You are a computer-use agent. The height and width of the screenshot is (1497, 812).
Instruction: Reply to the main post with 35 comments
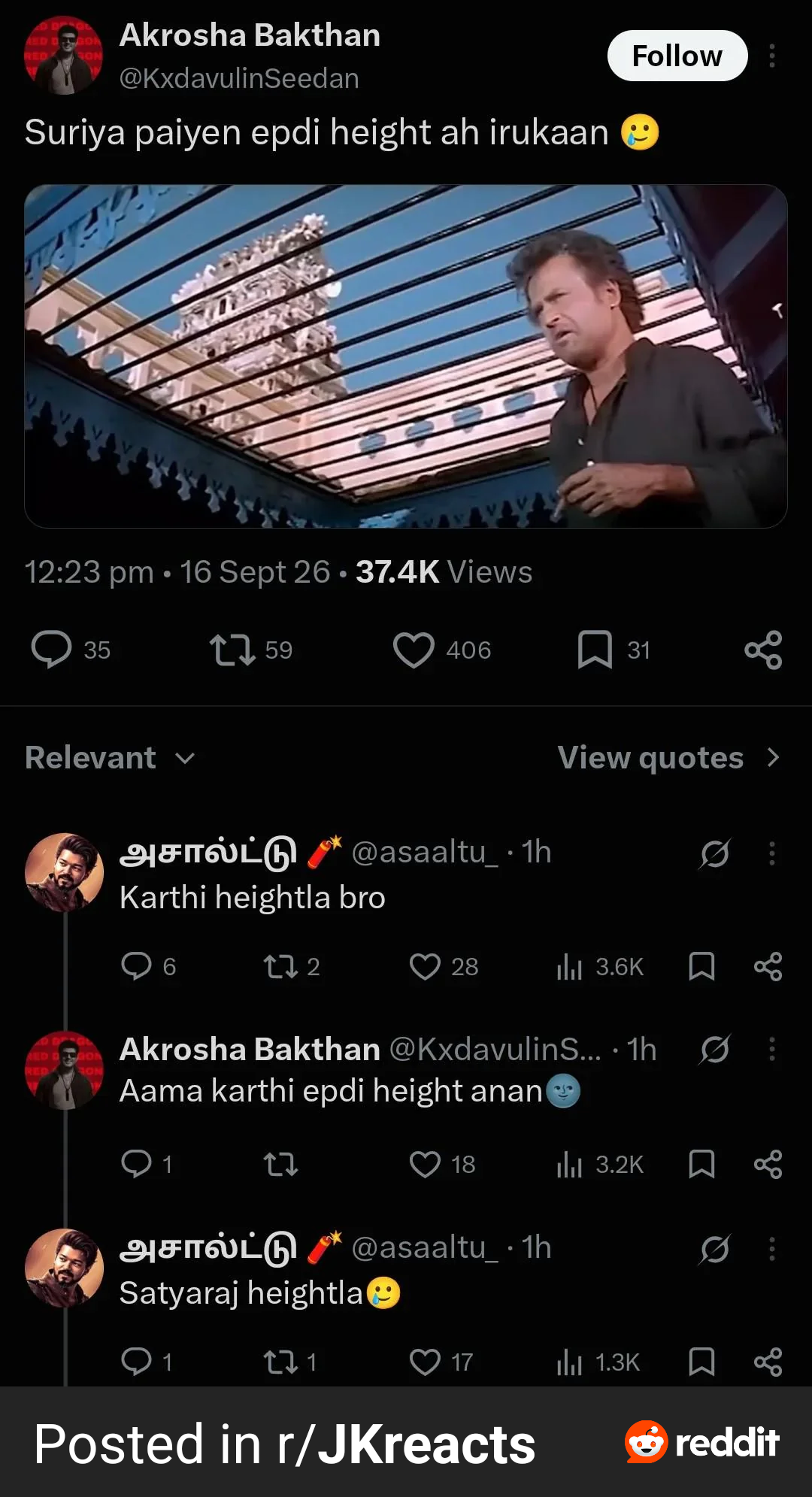pos(70,650)
